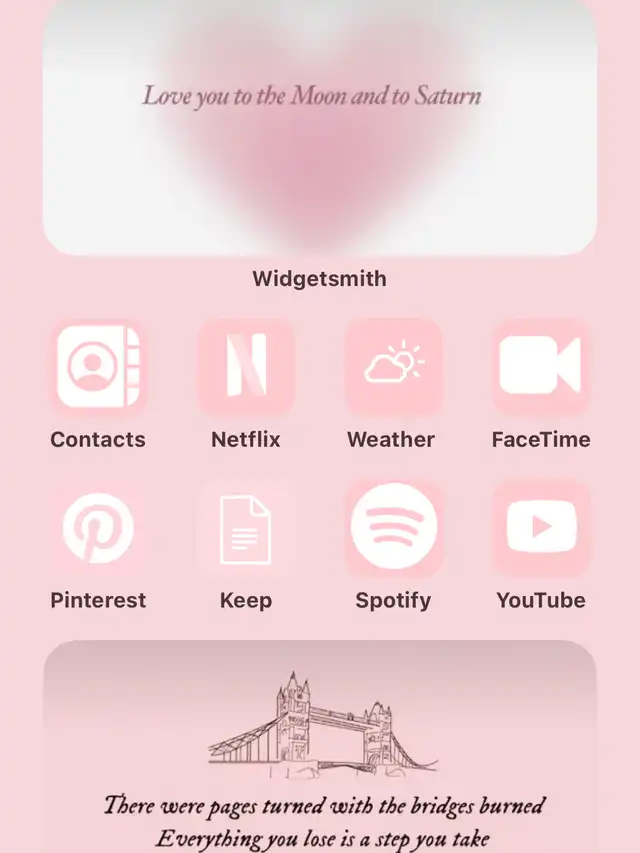Open Spotify

click(x=393, y=528)
